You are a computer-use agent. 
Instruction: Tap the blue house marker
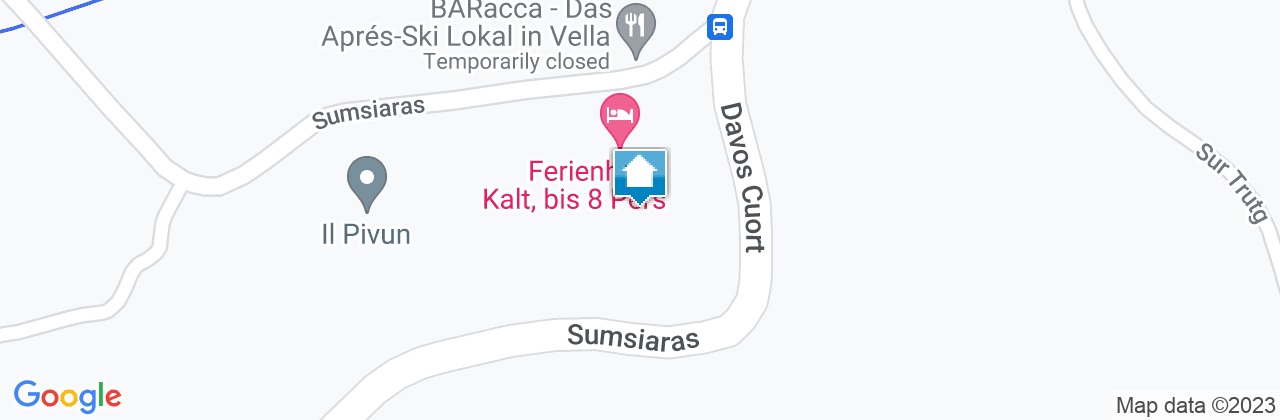click(640, 174)
